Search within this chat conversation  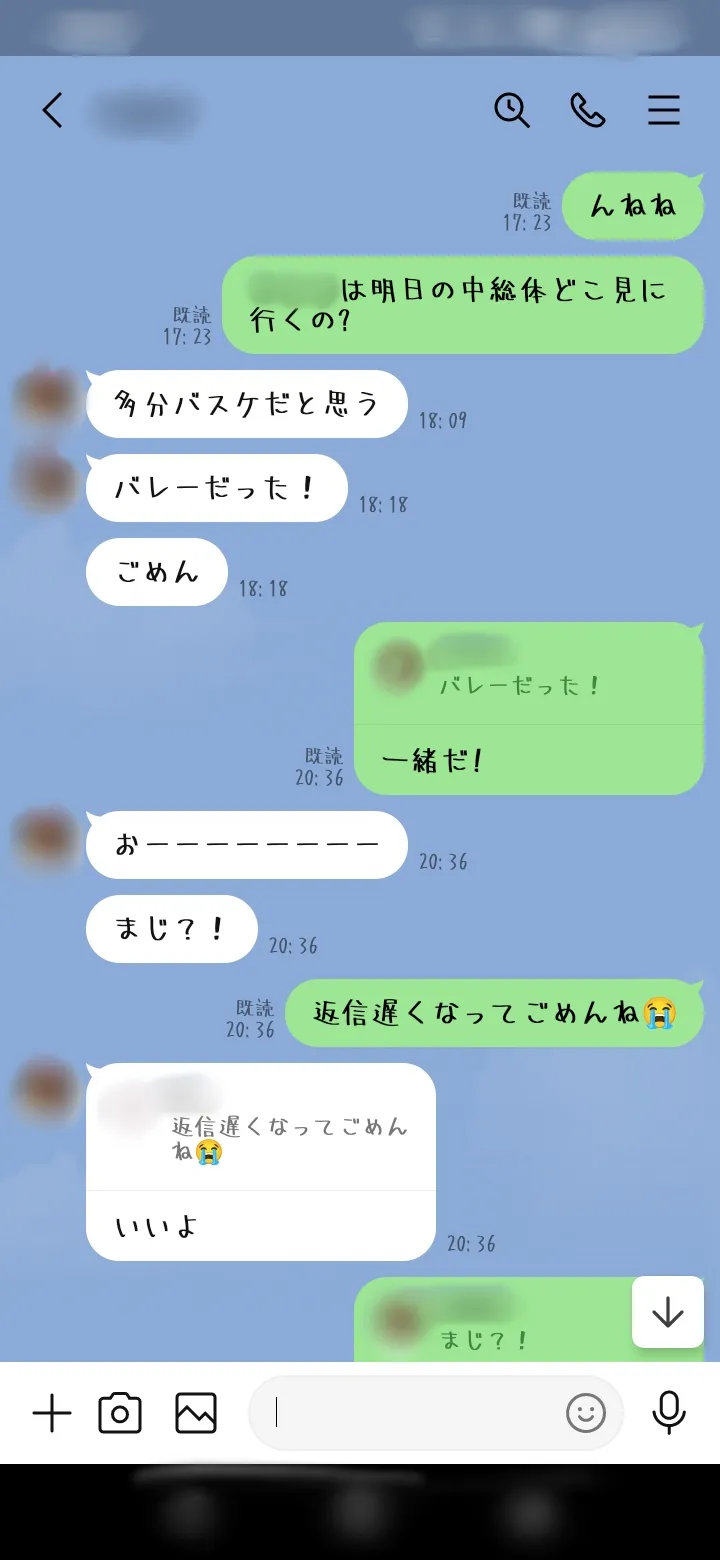click(x=512, y=110)
